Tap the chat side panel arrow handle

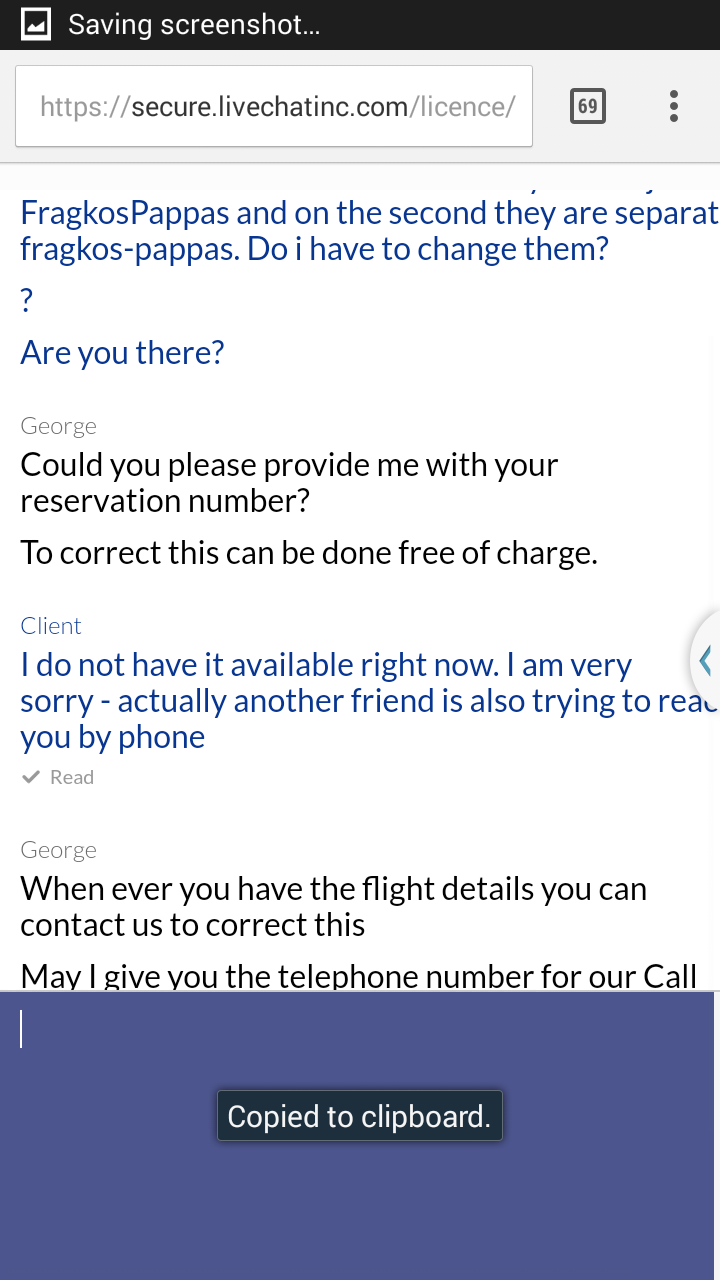[x=705, y=660]
